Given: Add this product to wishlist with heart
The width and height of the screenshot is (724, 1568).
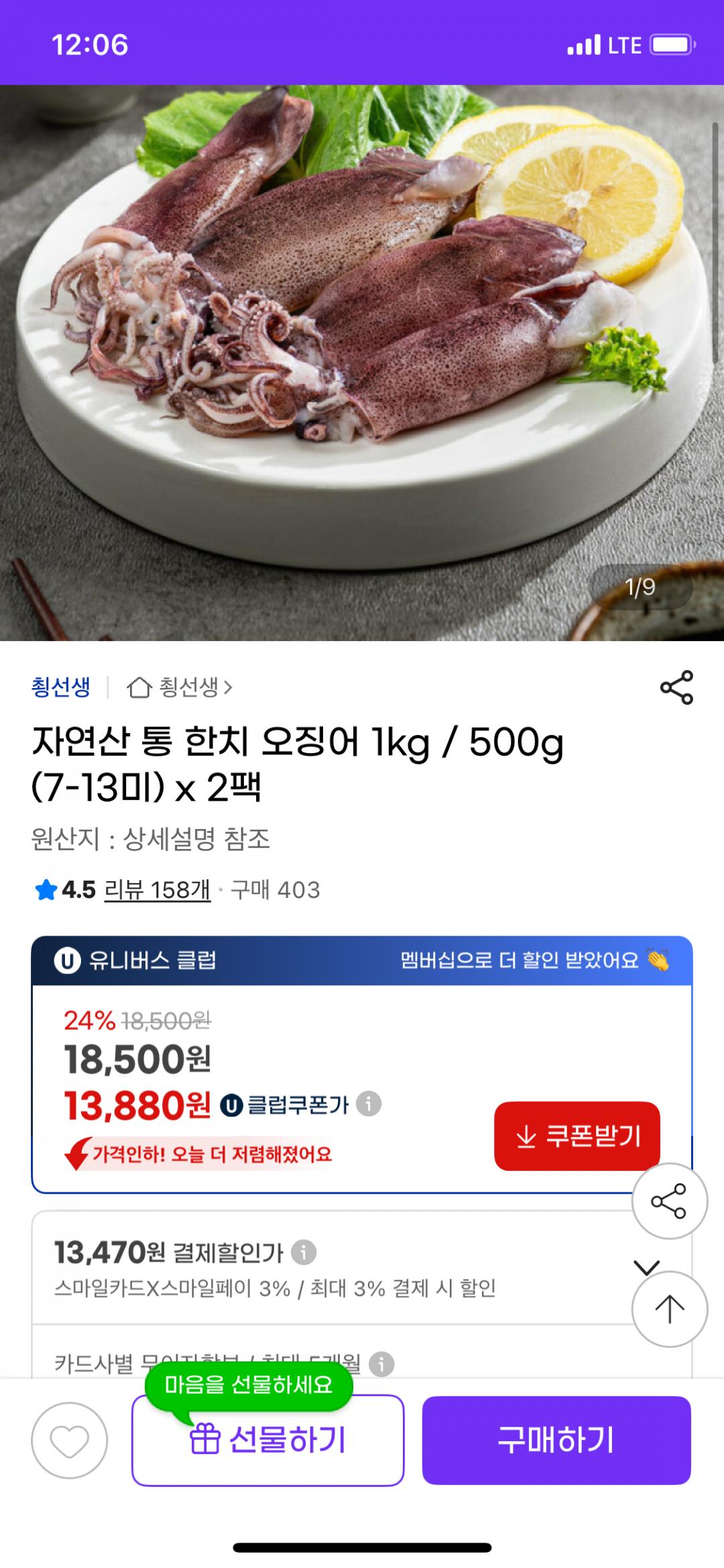Looking at the screenshot, I should click(x=69, y=1441).
